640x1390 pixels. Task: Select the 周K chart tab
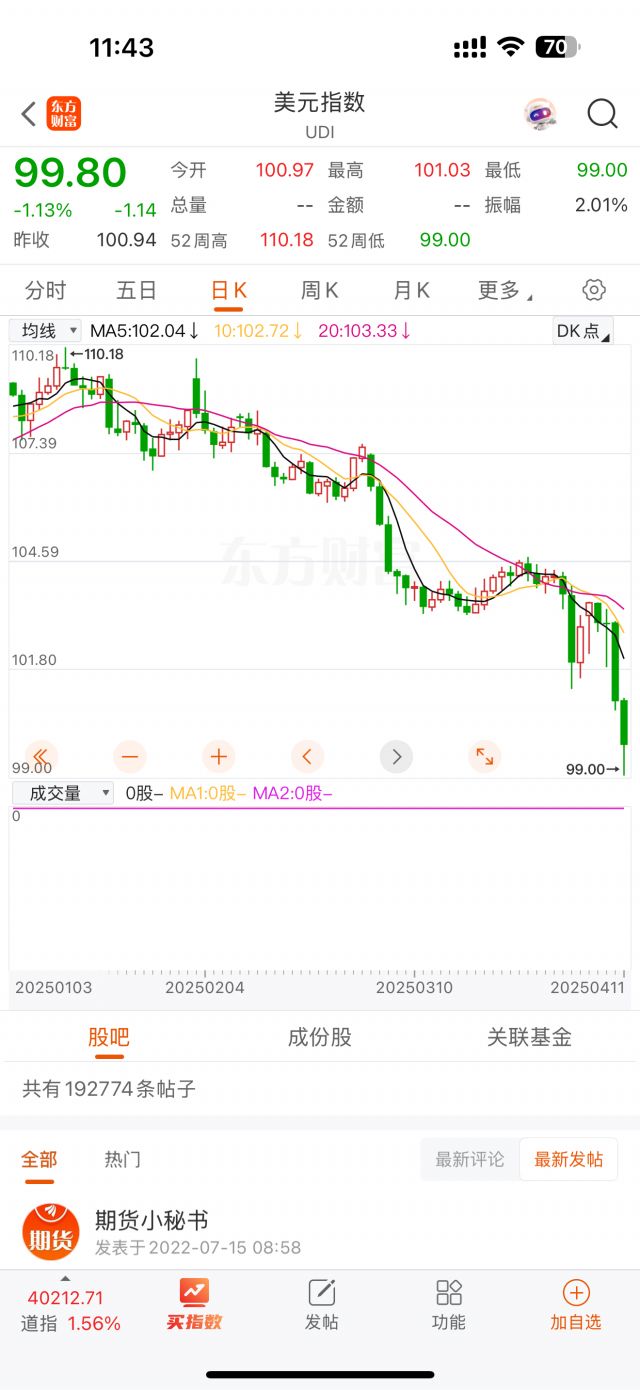click(320, 291)
